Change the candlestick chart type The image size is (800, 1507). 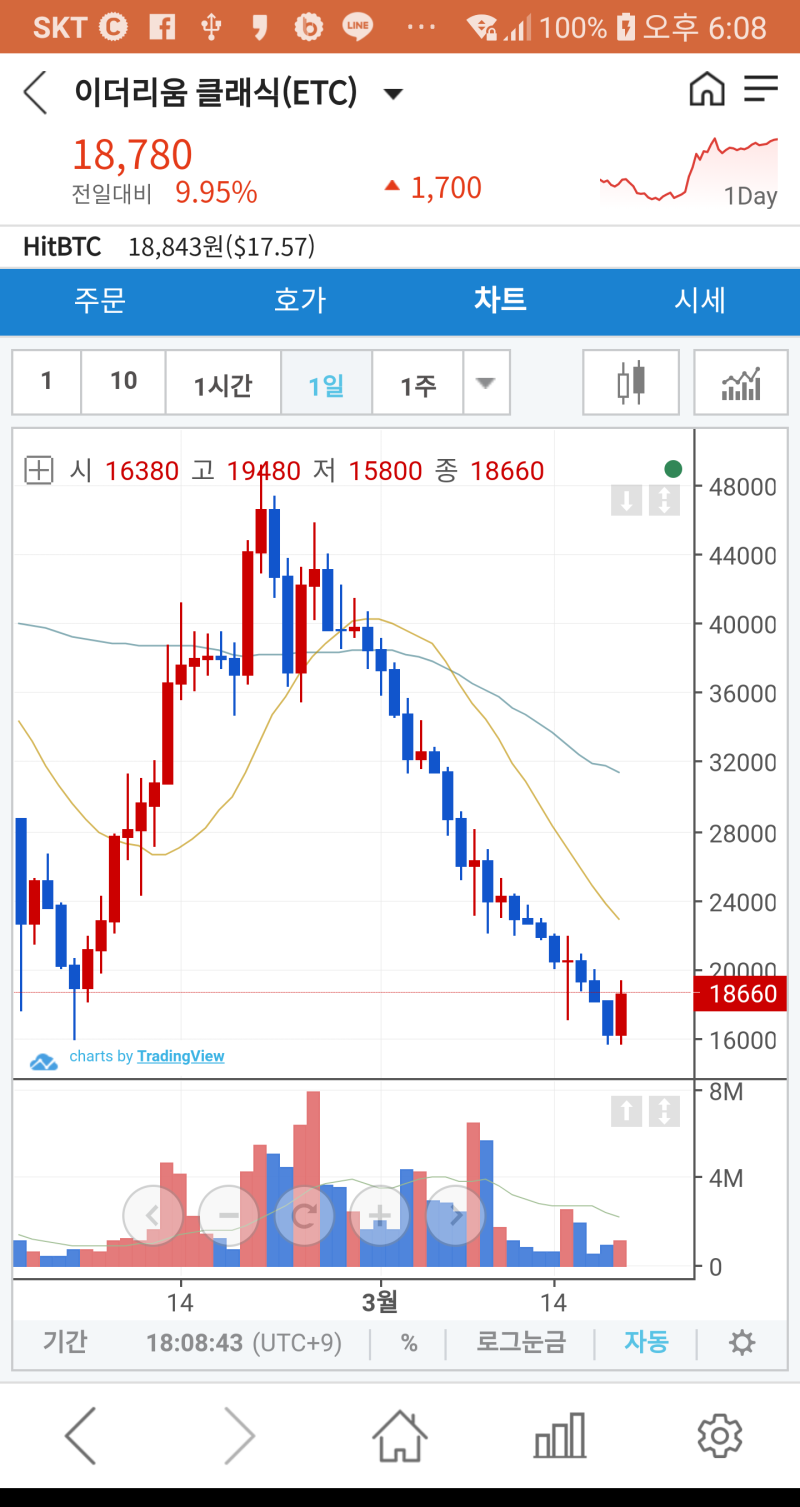coord(631,382)
